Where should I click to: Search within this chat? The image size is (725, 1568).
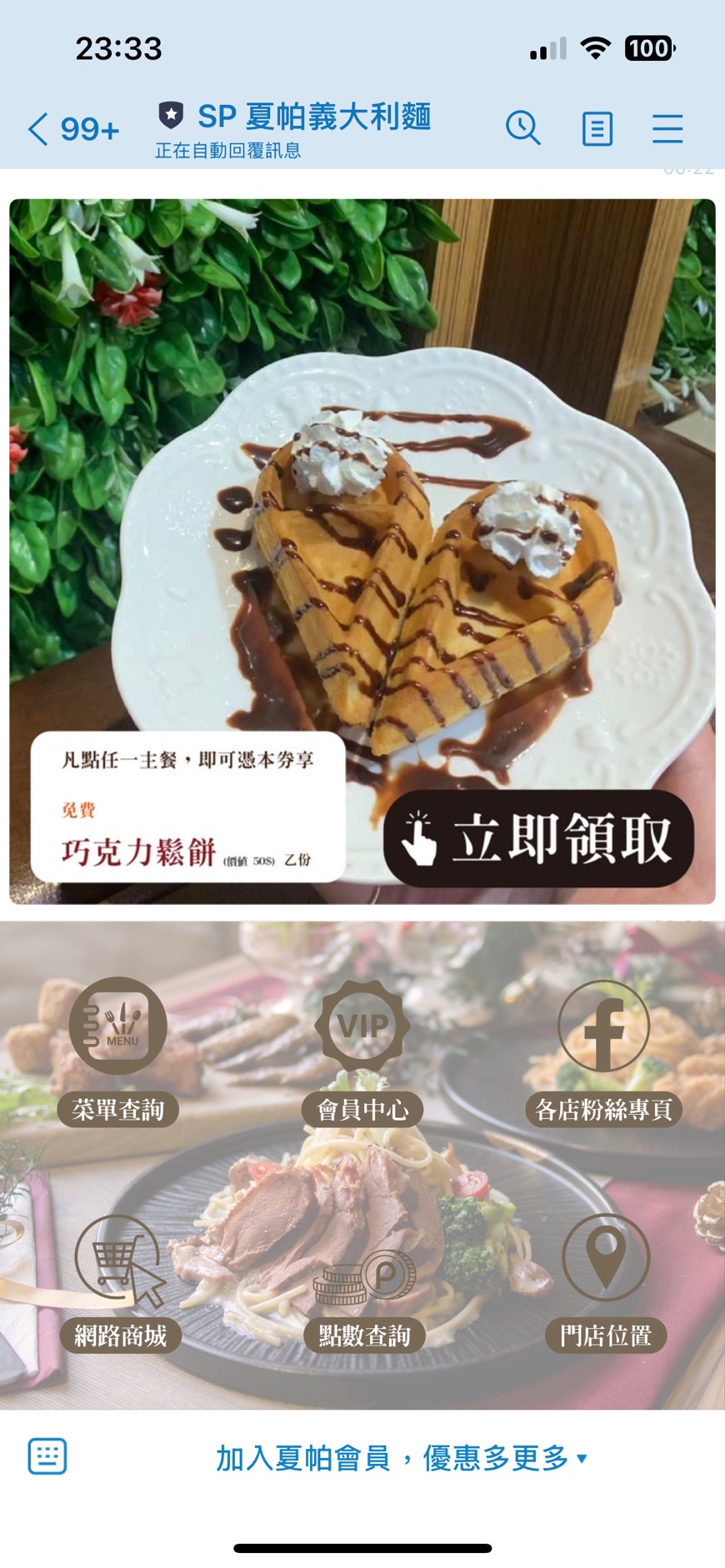point(522,128)
